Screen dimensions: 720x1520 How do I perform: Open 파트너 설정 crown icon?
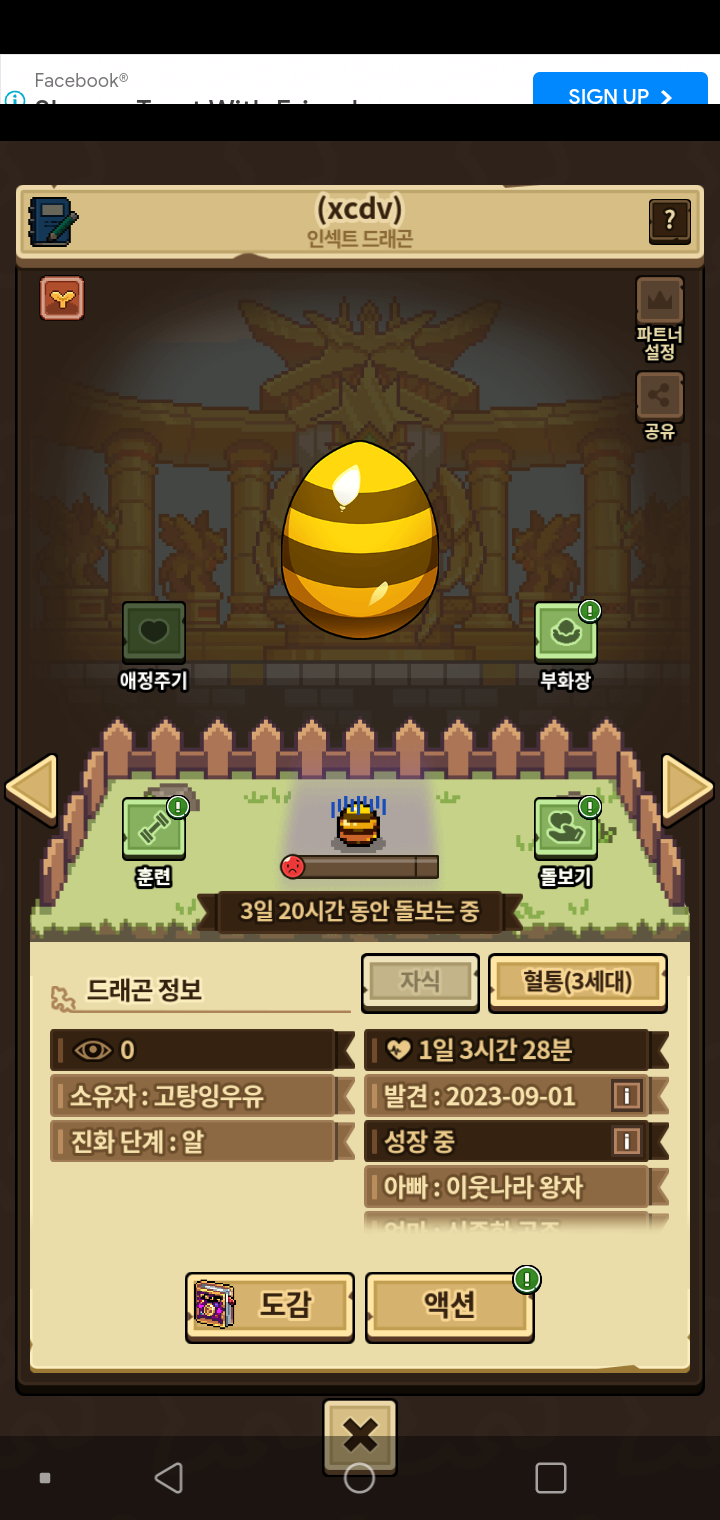pos(660,300)
